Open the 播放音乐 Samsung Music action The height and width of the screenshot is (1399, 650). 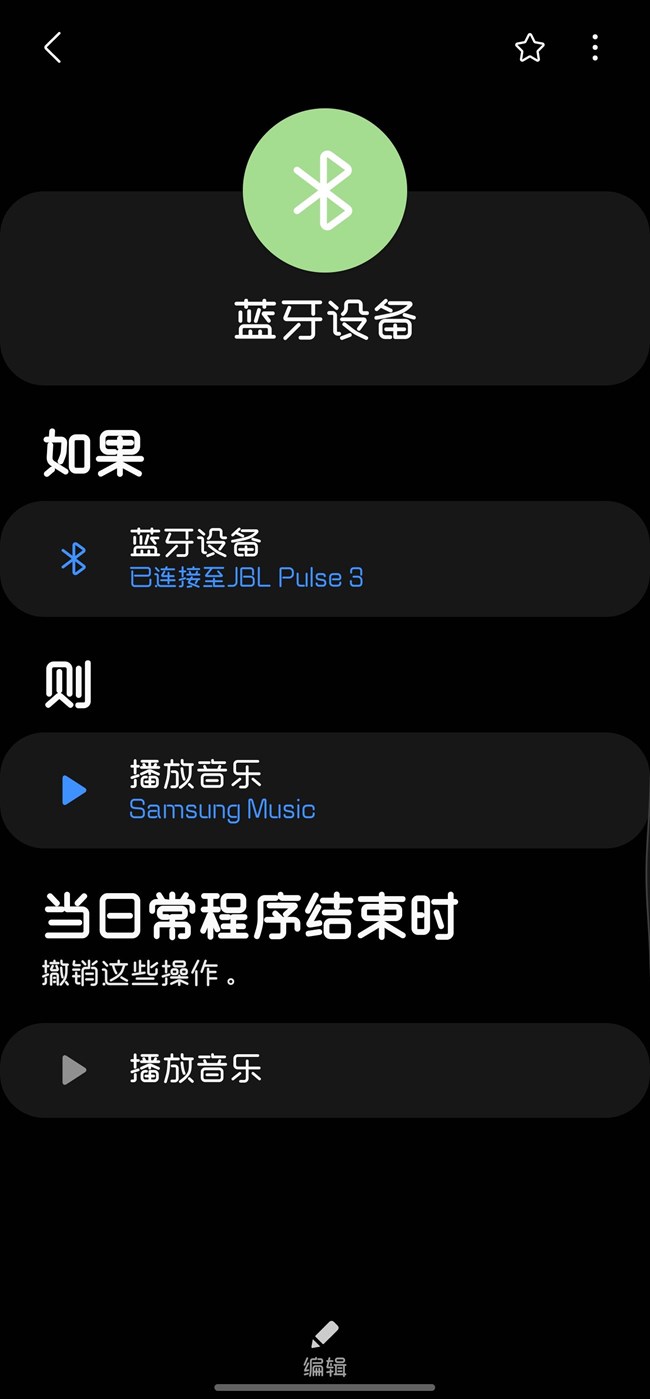click(325, 790)
